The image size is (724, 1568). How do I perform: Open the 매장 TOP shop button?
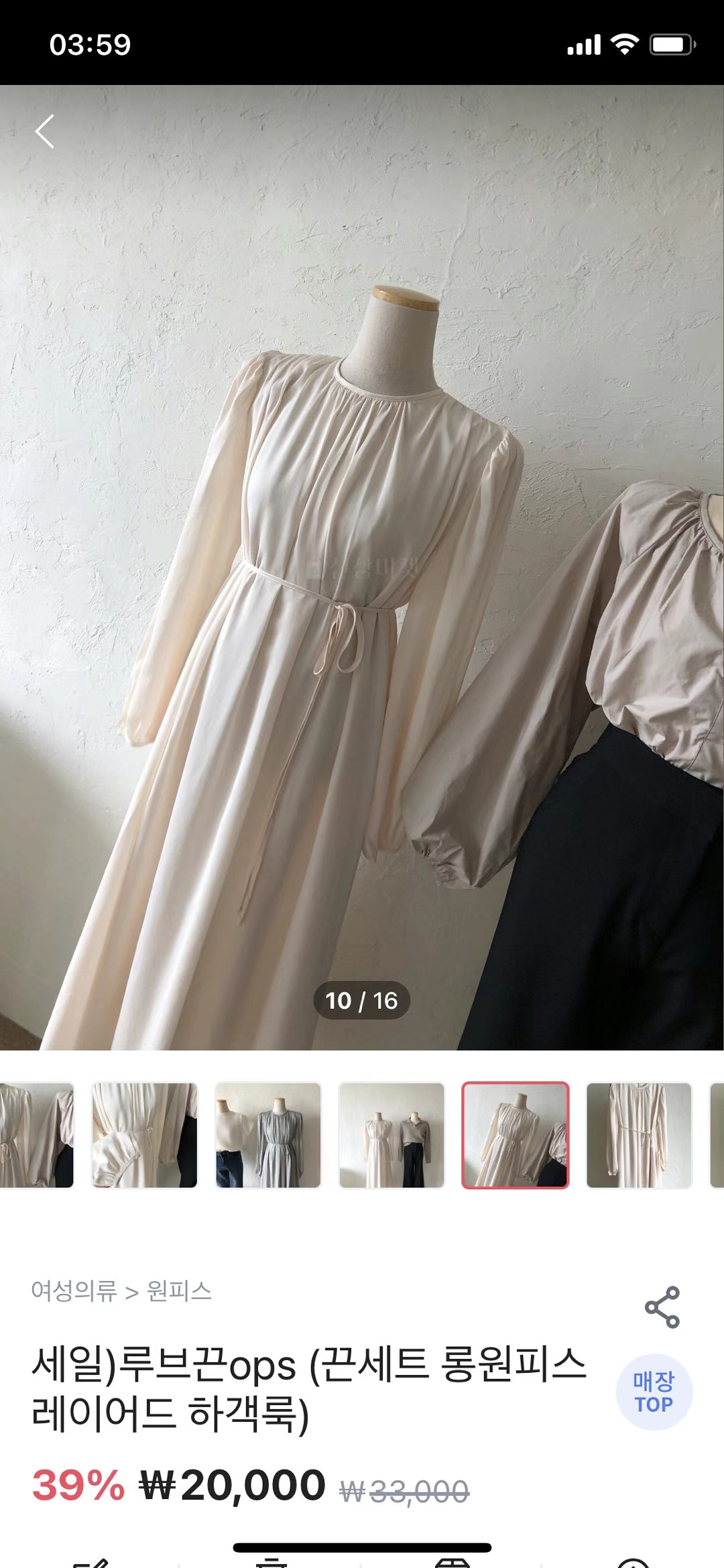(x=654, y=1392)
